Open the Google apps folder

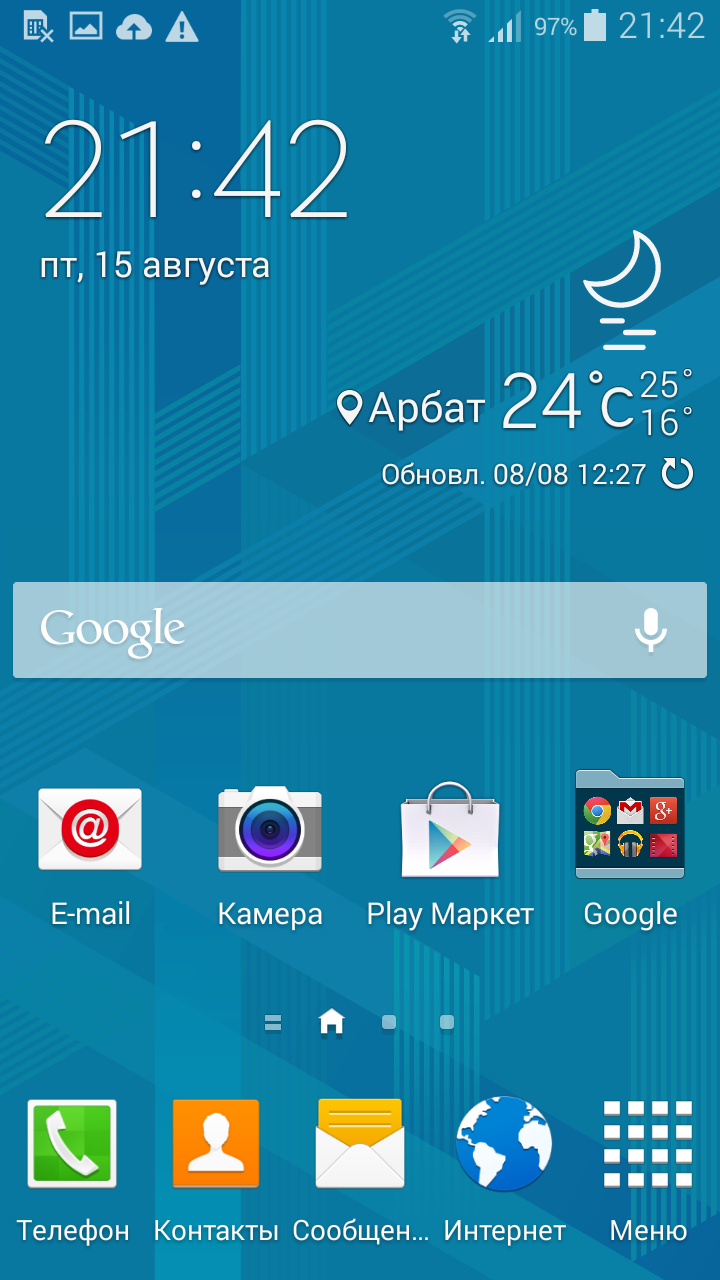tap(630, 826)
